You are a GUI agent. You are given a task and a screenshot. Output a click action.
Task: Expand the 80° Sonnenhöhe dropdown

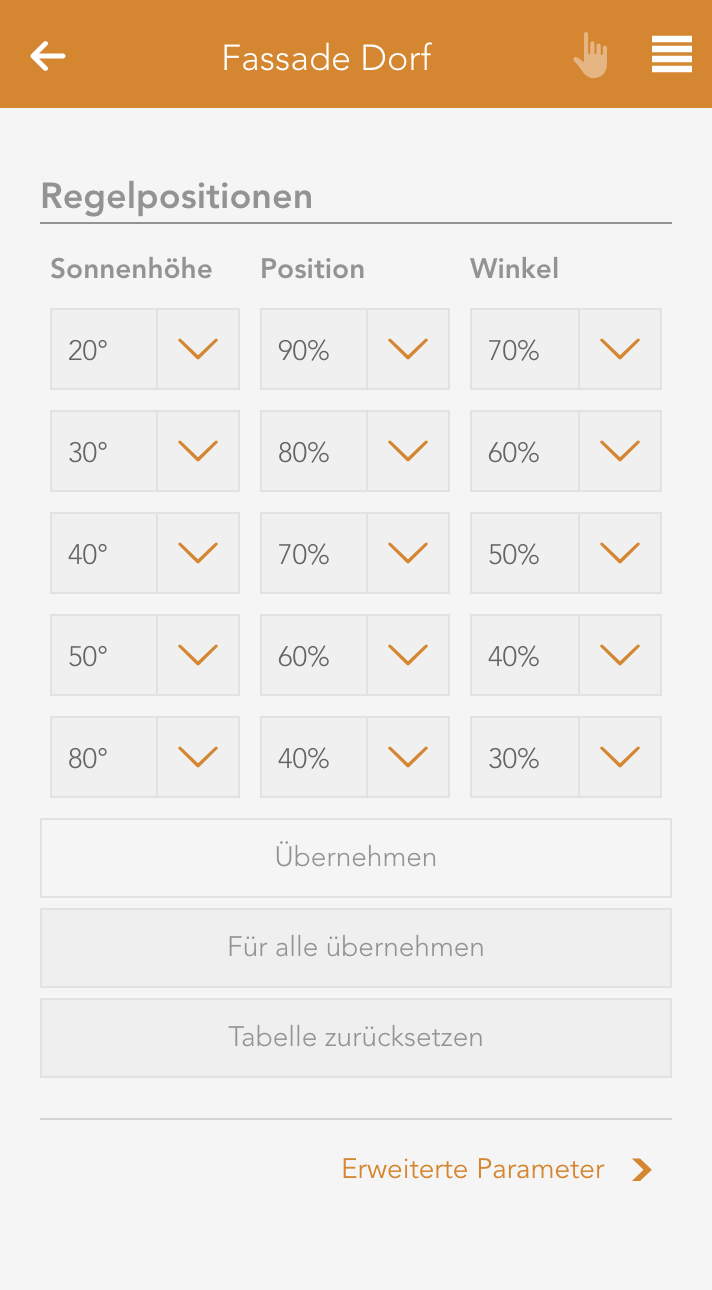(x=197, y=757)
